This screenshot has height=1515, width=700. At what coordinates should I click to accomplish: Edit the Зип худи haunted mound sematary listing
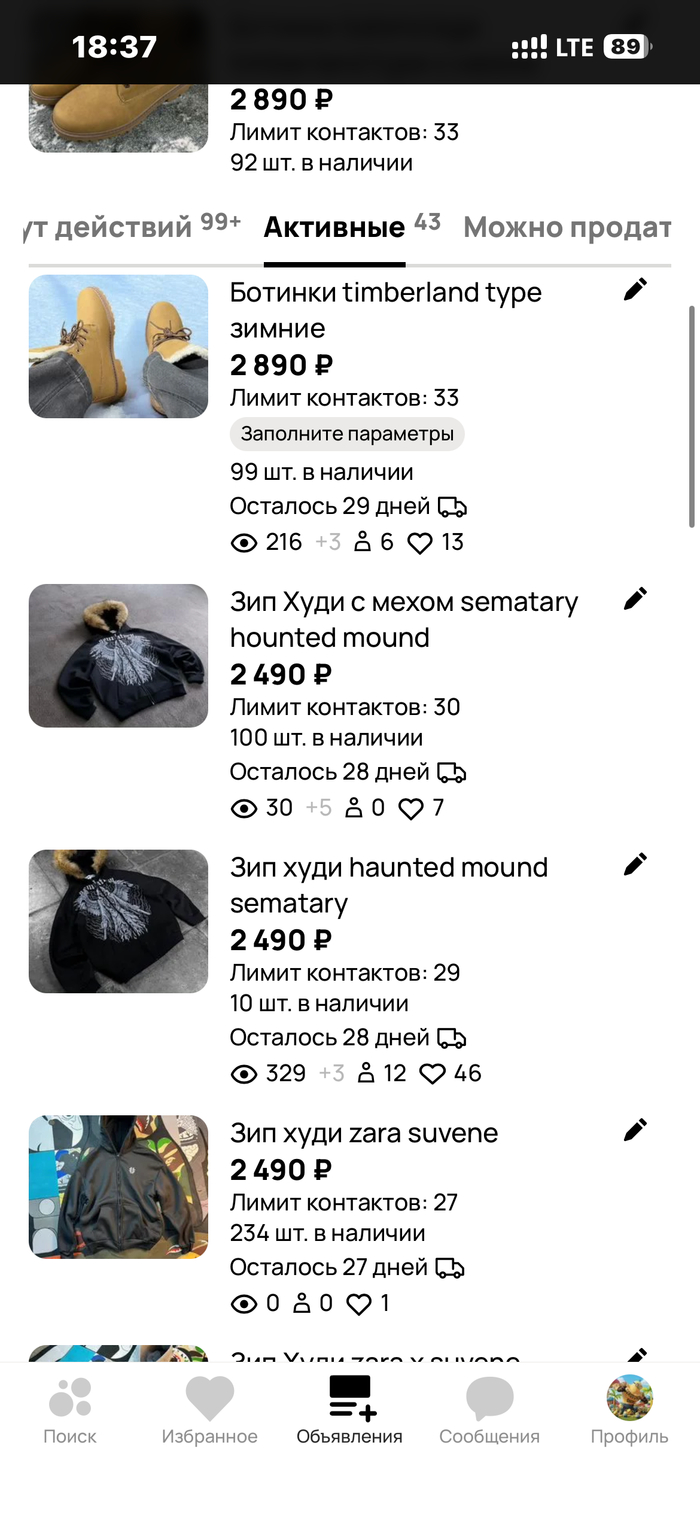coord(635,864)
